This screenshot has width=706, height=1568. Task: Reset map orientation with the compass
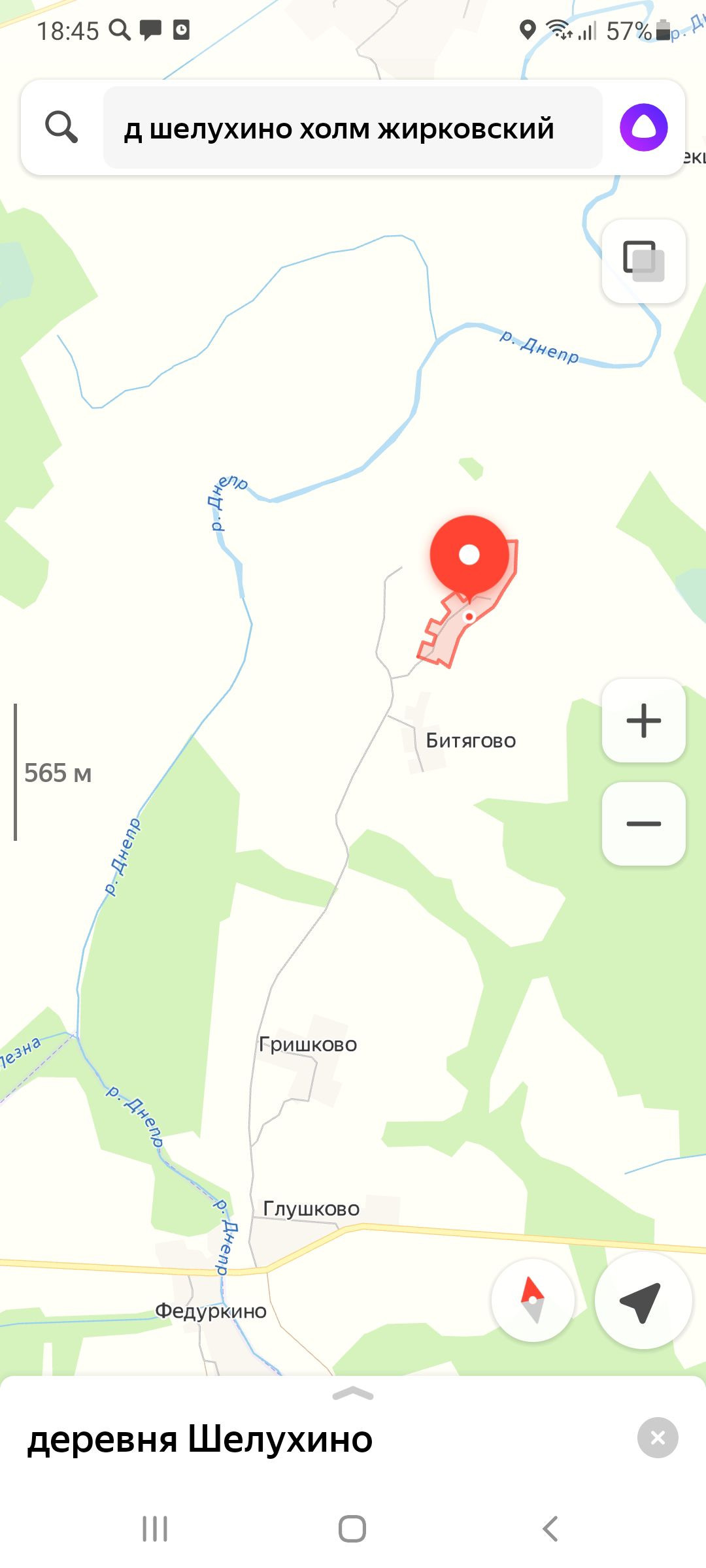point(533,1300)
